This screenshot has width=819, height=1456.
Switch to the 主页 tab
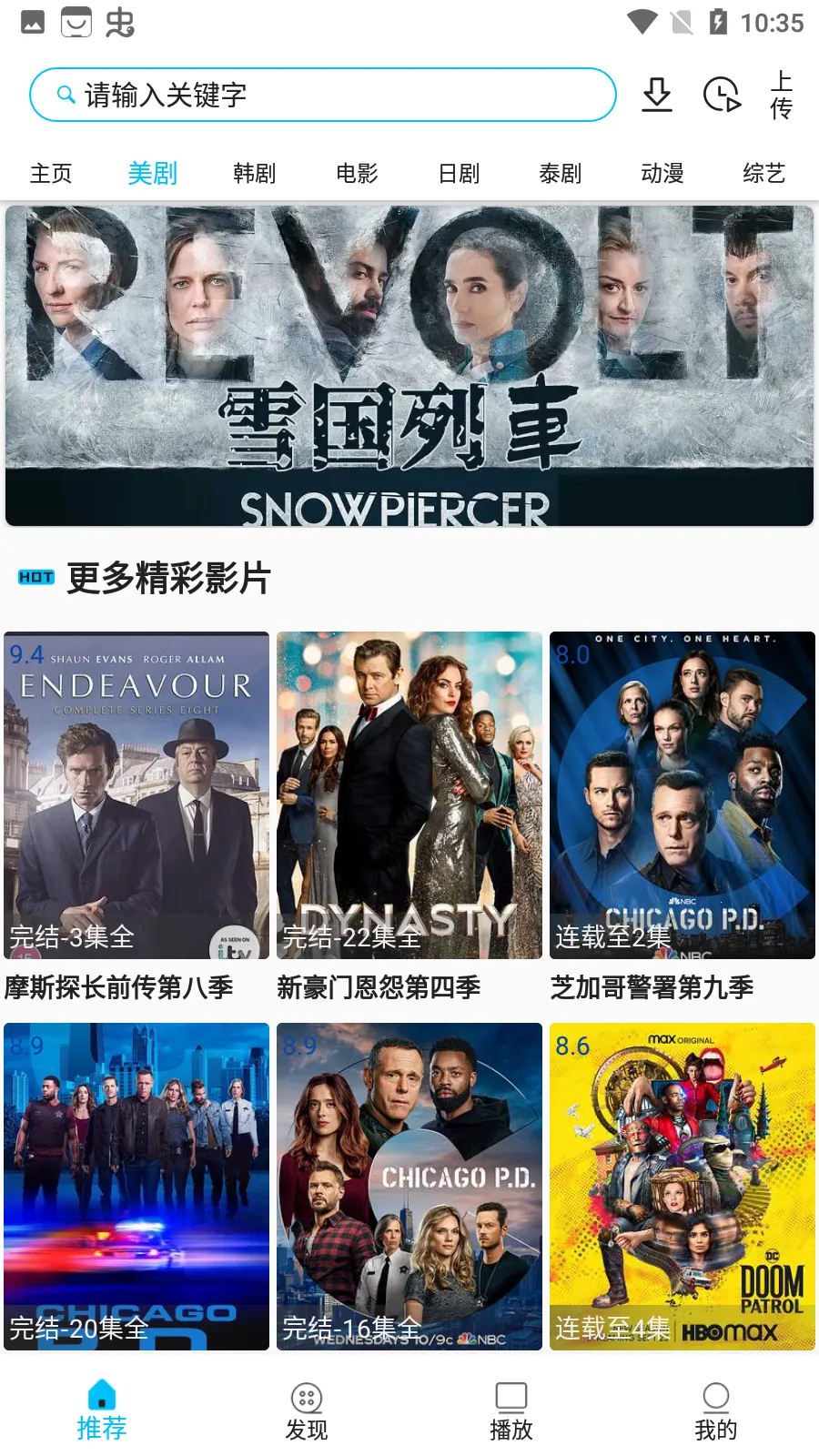tap(51, 173)
